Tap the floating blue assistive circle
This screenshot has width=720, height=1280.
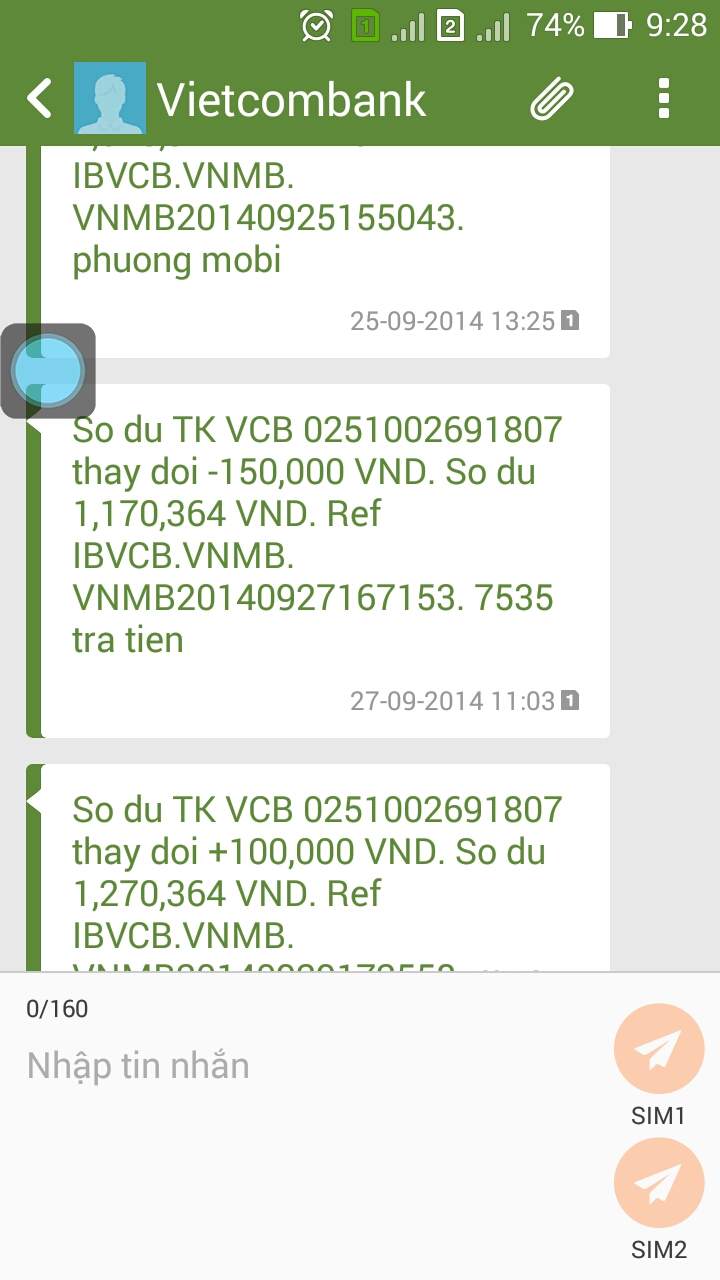(x=48, y=371)
